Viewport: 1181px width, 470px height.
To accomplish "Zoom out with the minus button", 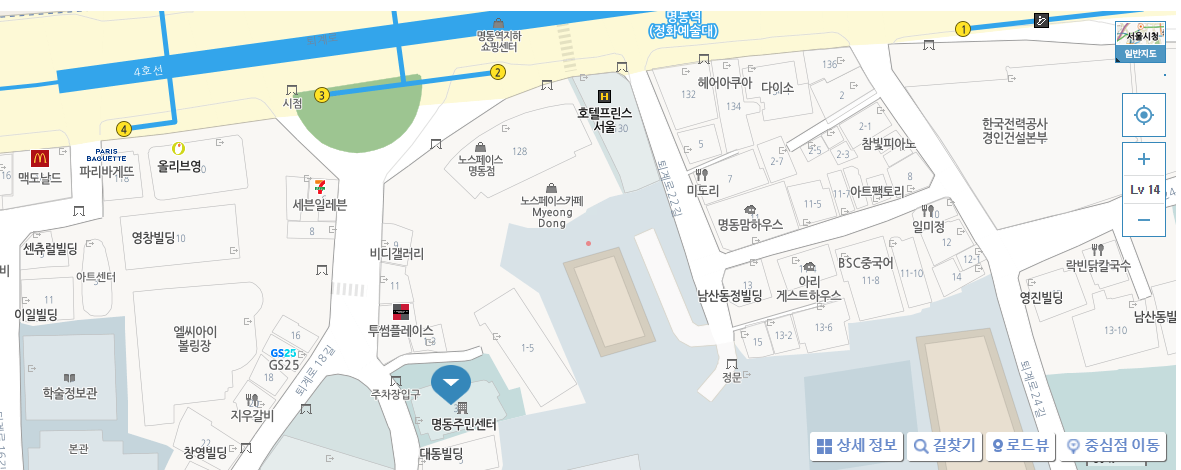I will (1144, 220).
